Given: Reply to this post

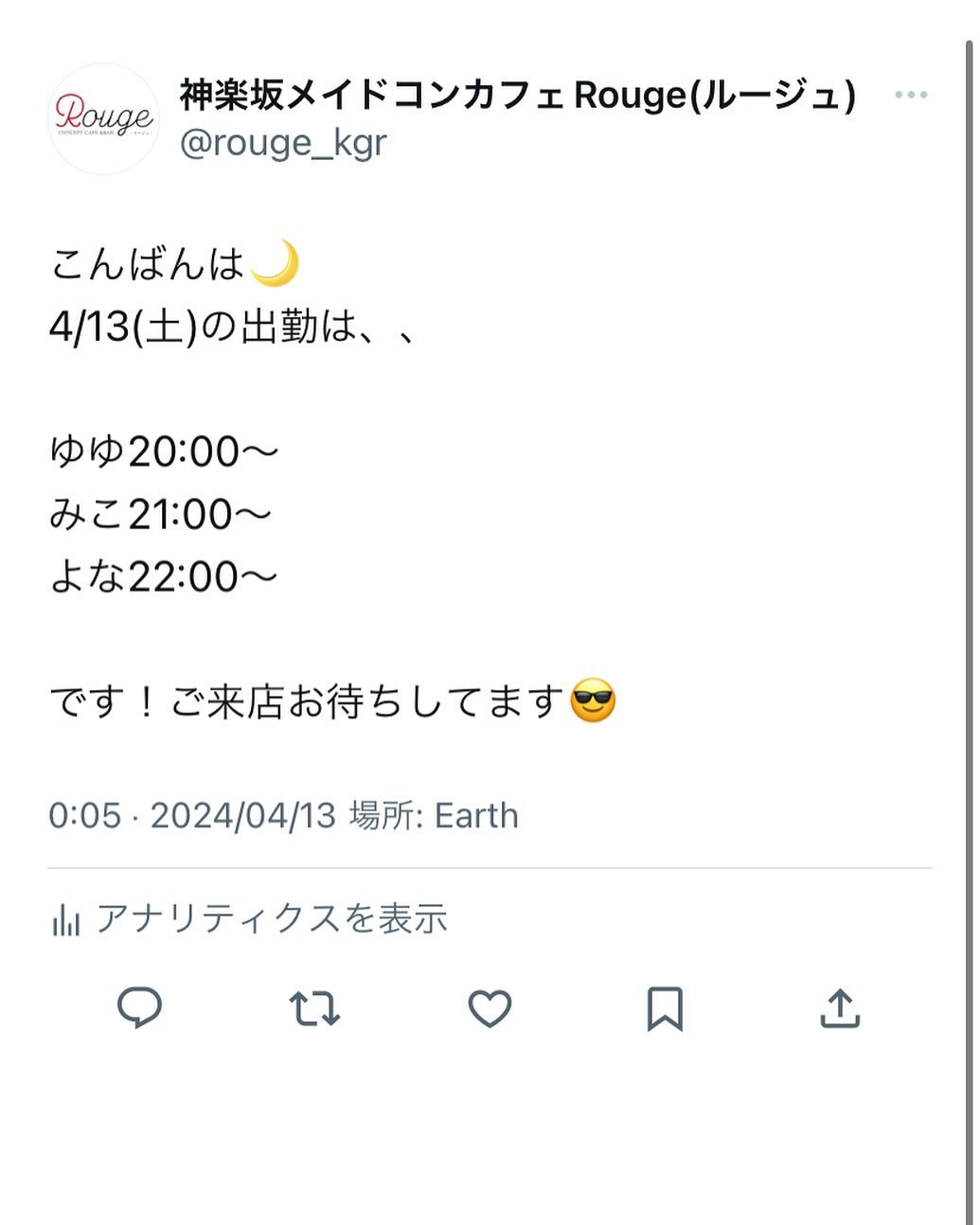Looking at the screenshot, I should tap(139, 1008).
